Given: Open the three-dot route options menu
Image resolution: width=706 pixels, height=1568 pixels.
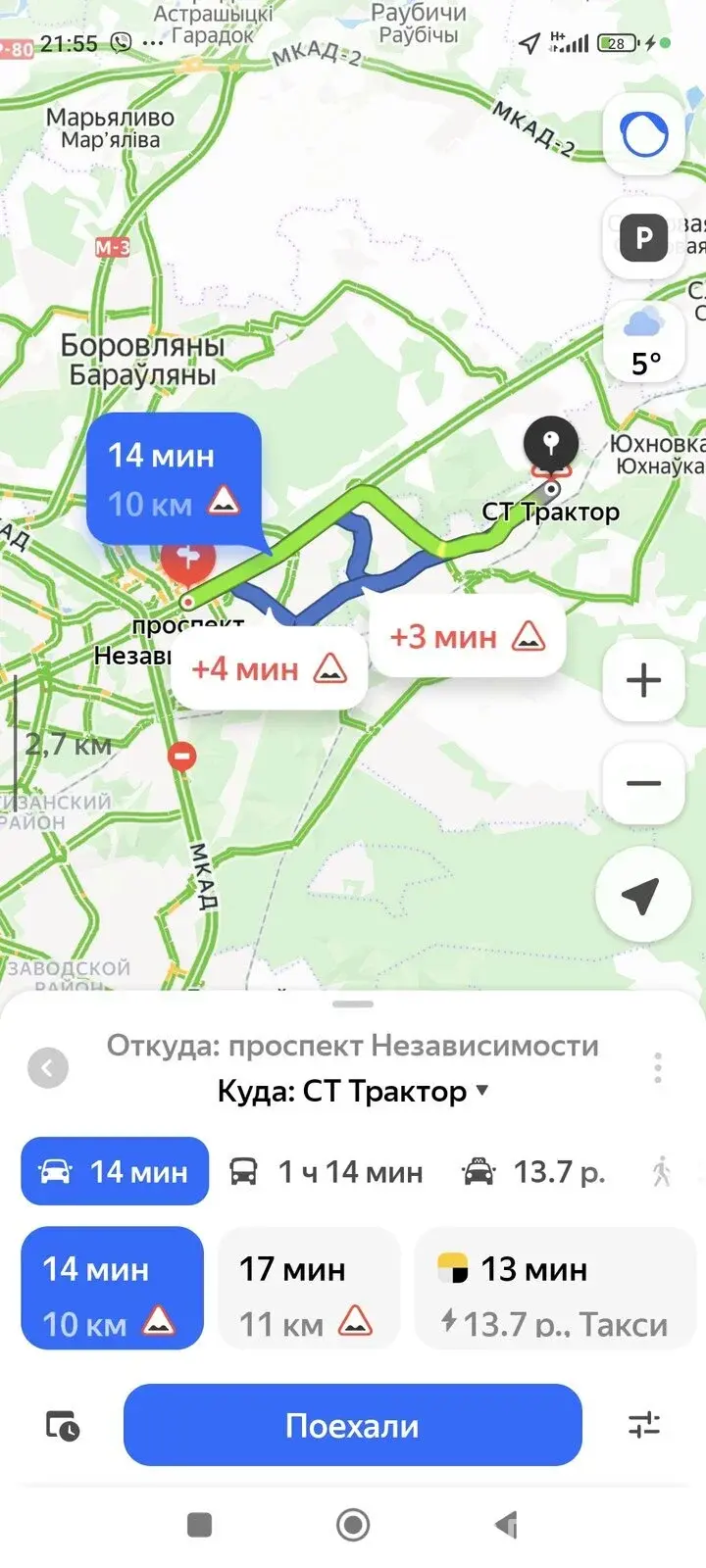Looking at the screenshot, I should tap(658, 1067).
